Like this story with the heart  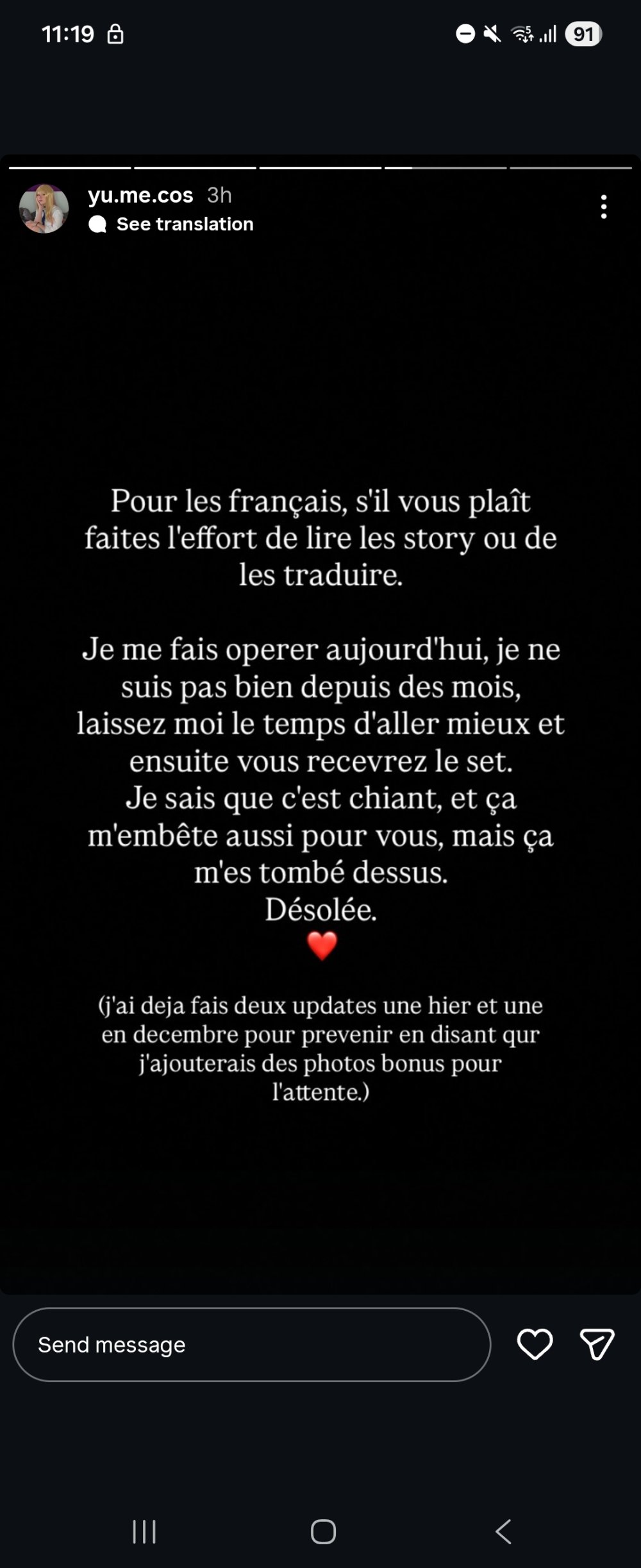click(535, 1344)
